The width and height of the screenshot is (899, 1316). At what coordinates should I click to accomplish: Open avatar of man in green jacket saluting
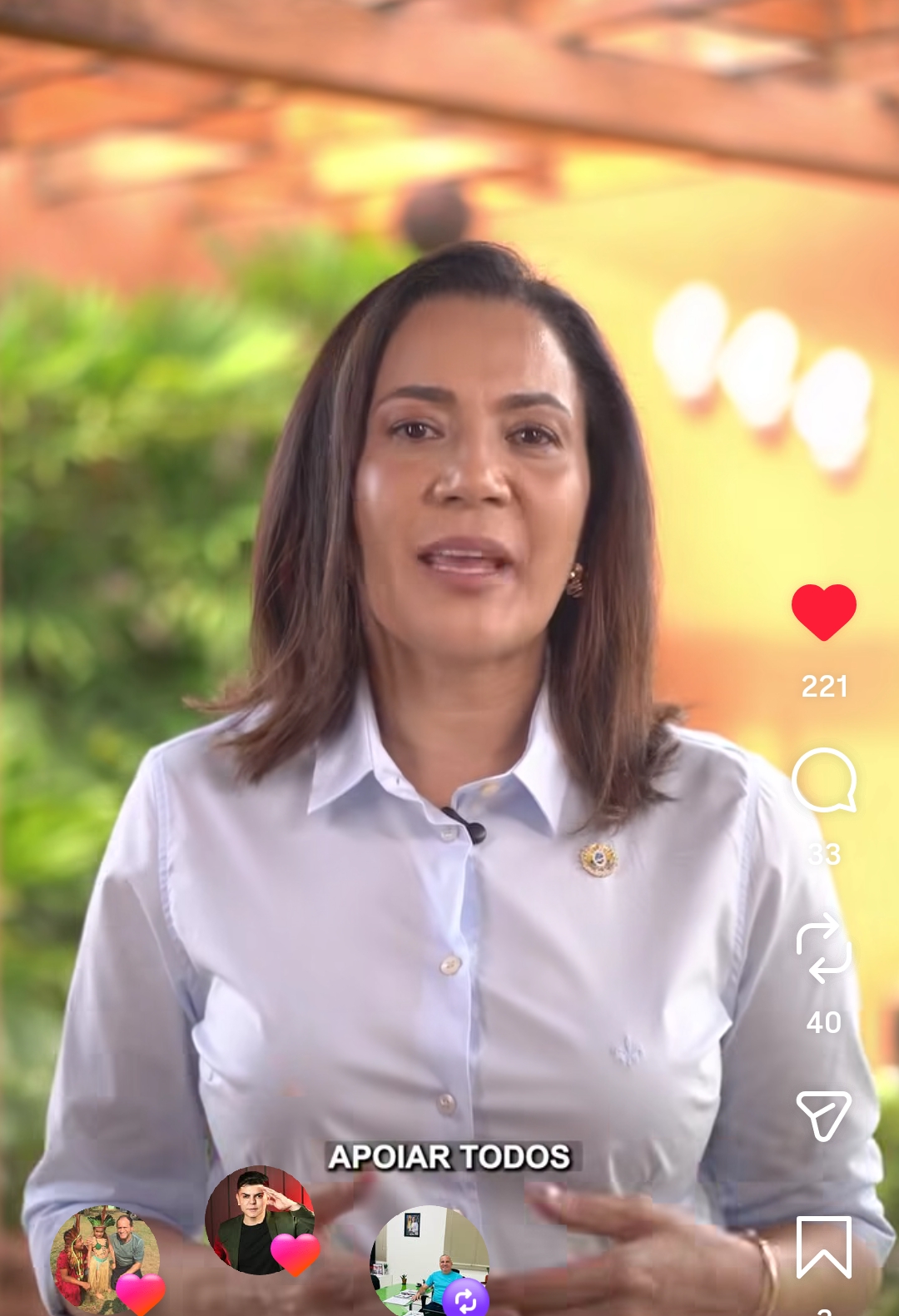point(259,1219)
